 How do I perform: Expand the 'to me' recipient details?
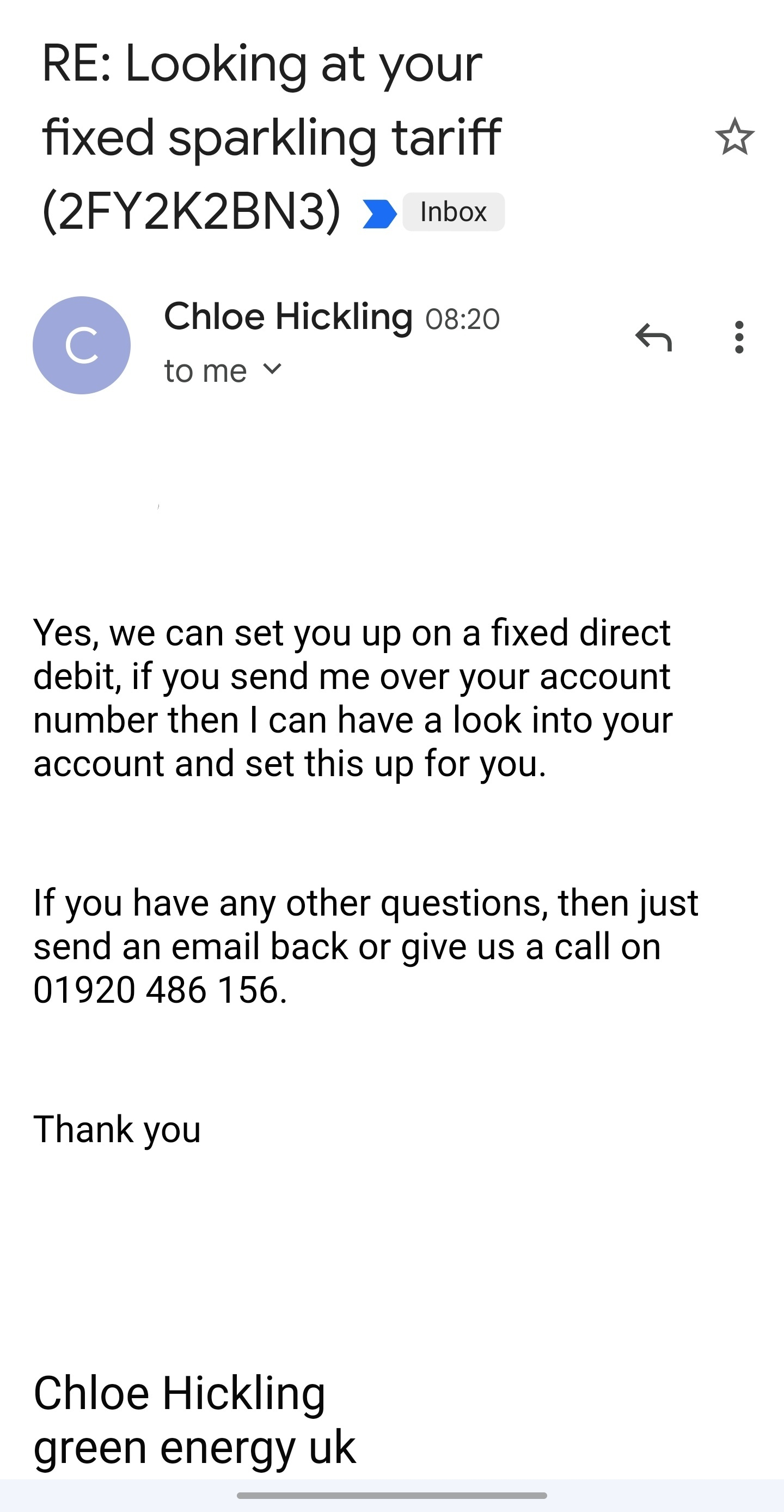click(x=224, y=370)
